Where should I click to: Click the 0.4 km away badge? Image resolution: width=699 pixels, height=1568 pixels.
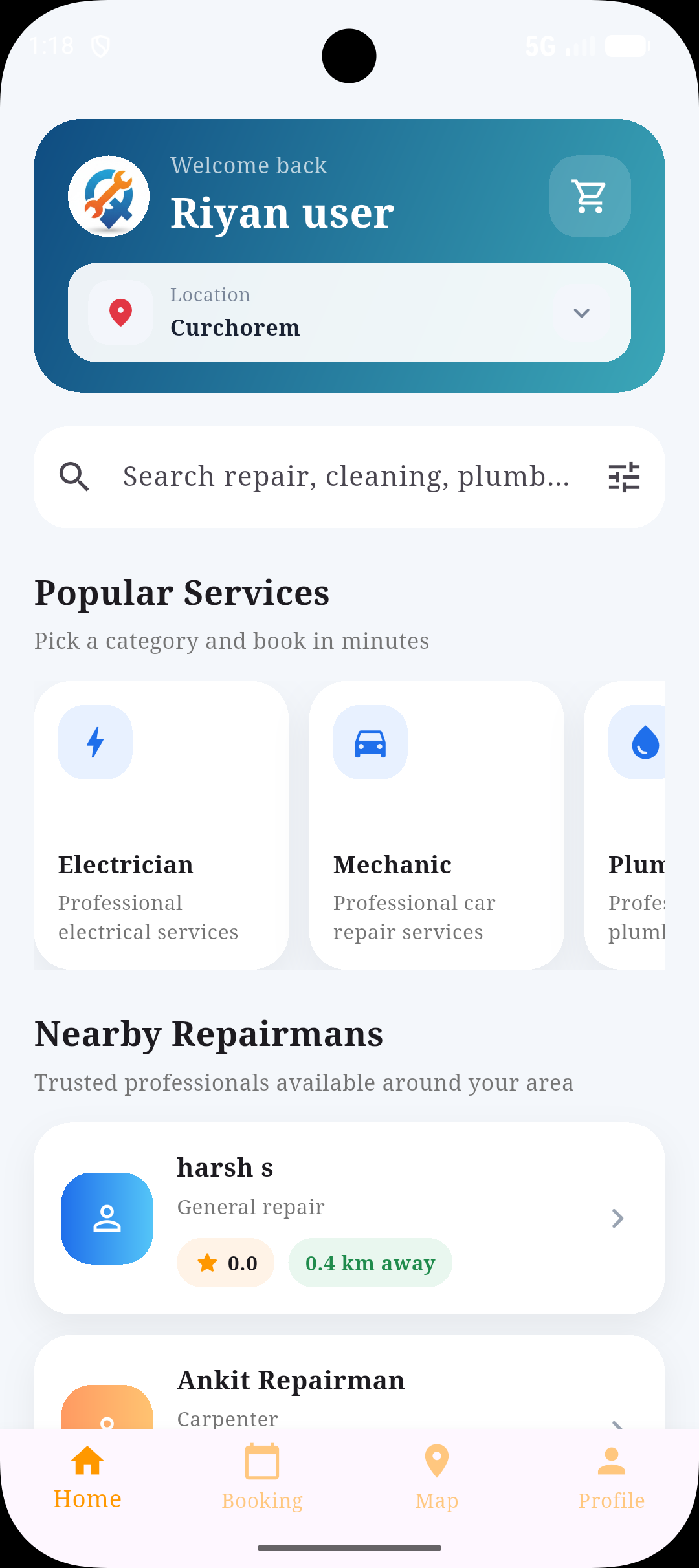tap(370, 1262)
